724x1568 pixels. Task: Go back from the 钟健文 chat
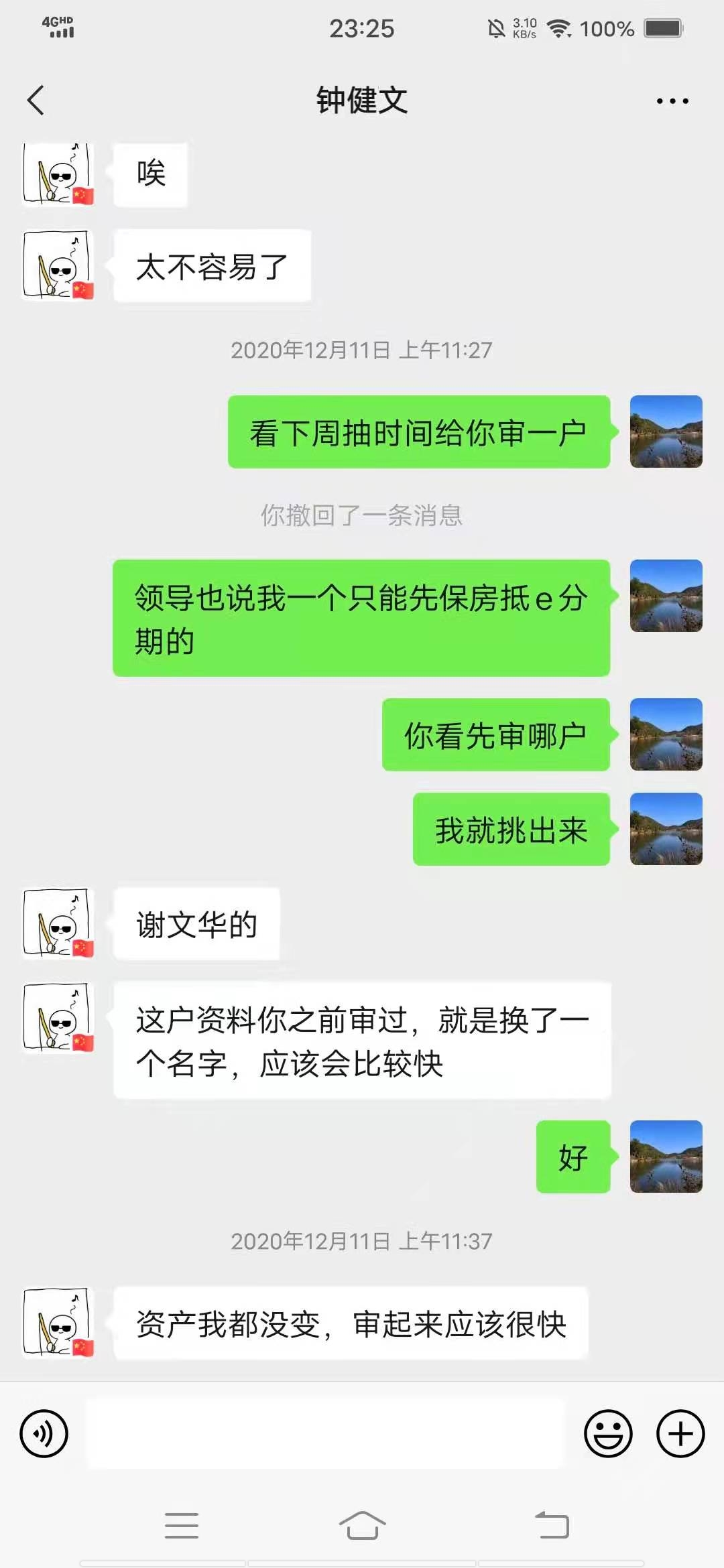pyautogui.click(x=36, y=101)
